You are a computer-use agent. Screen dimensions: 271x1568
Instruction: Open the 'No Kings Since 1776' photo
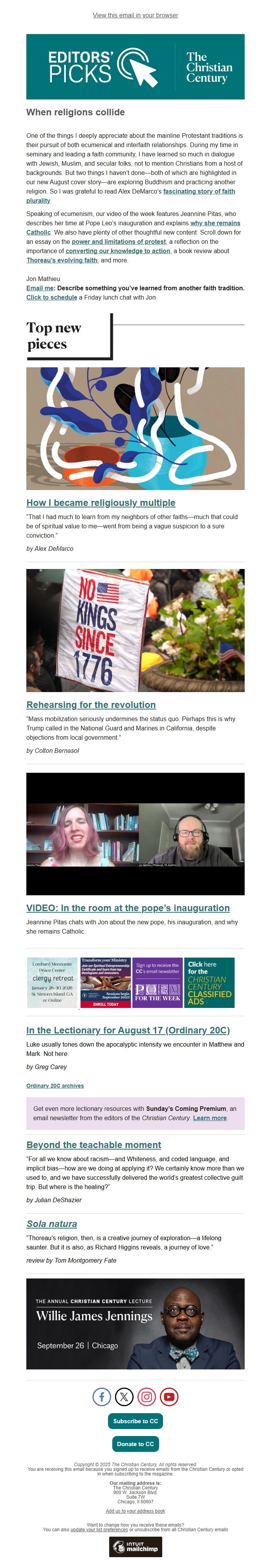tap(135, 630)
